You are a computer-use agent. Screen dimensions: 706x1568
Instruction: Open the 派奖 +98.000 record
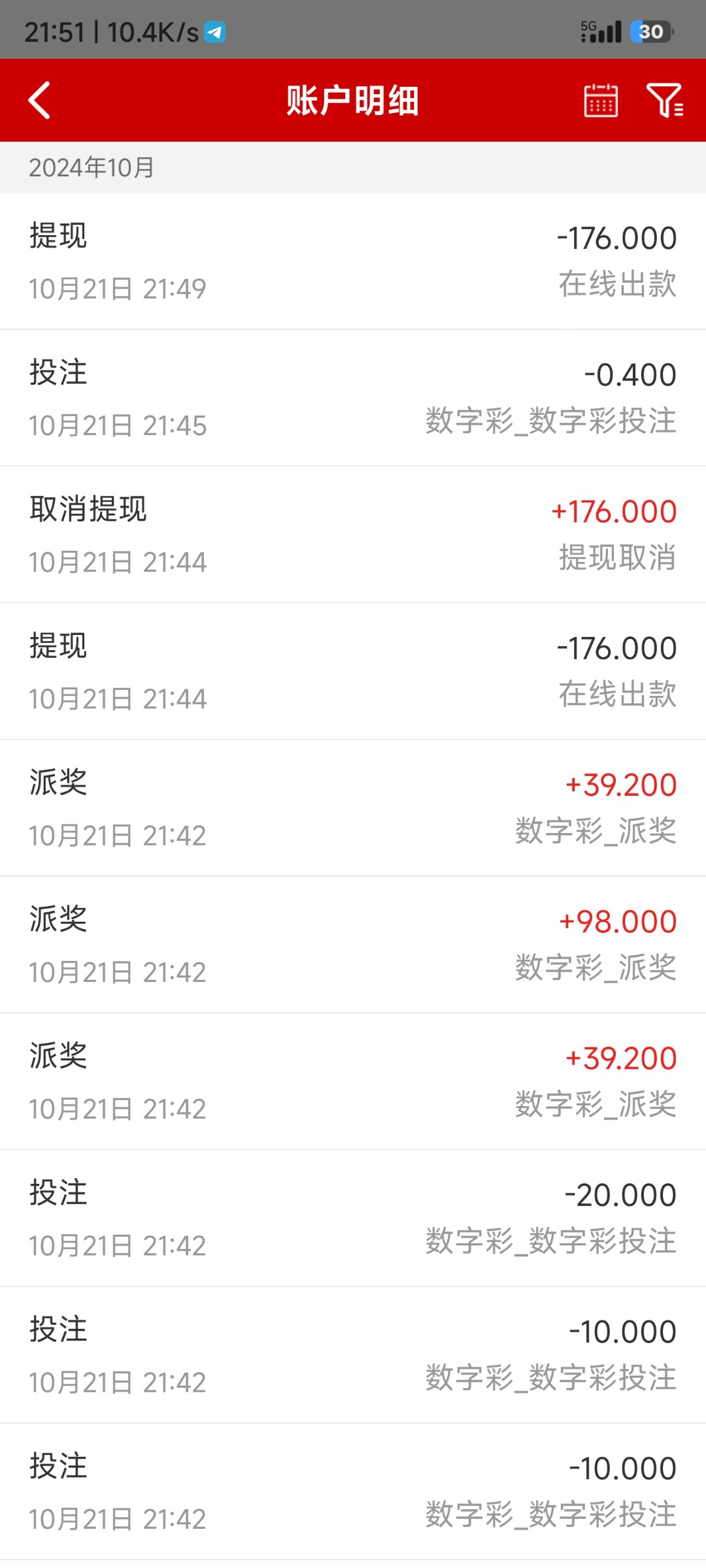click(353, 945)
